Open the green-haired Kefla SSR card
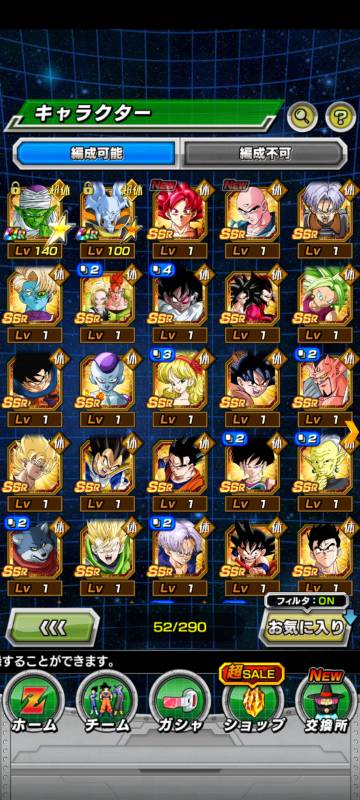Screen dimensions: 360x800 click(x=325, y=304)
